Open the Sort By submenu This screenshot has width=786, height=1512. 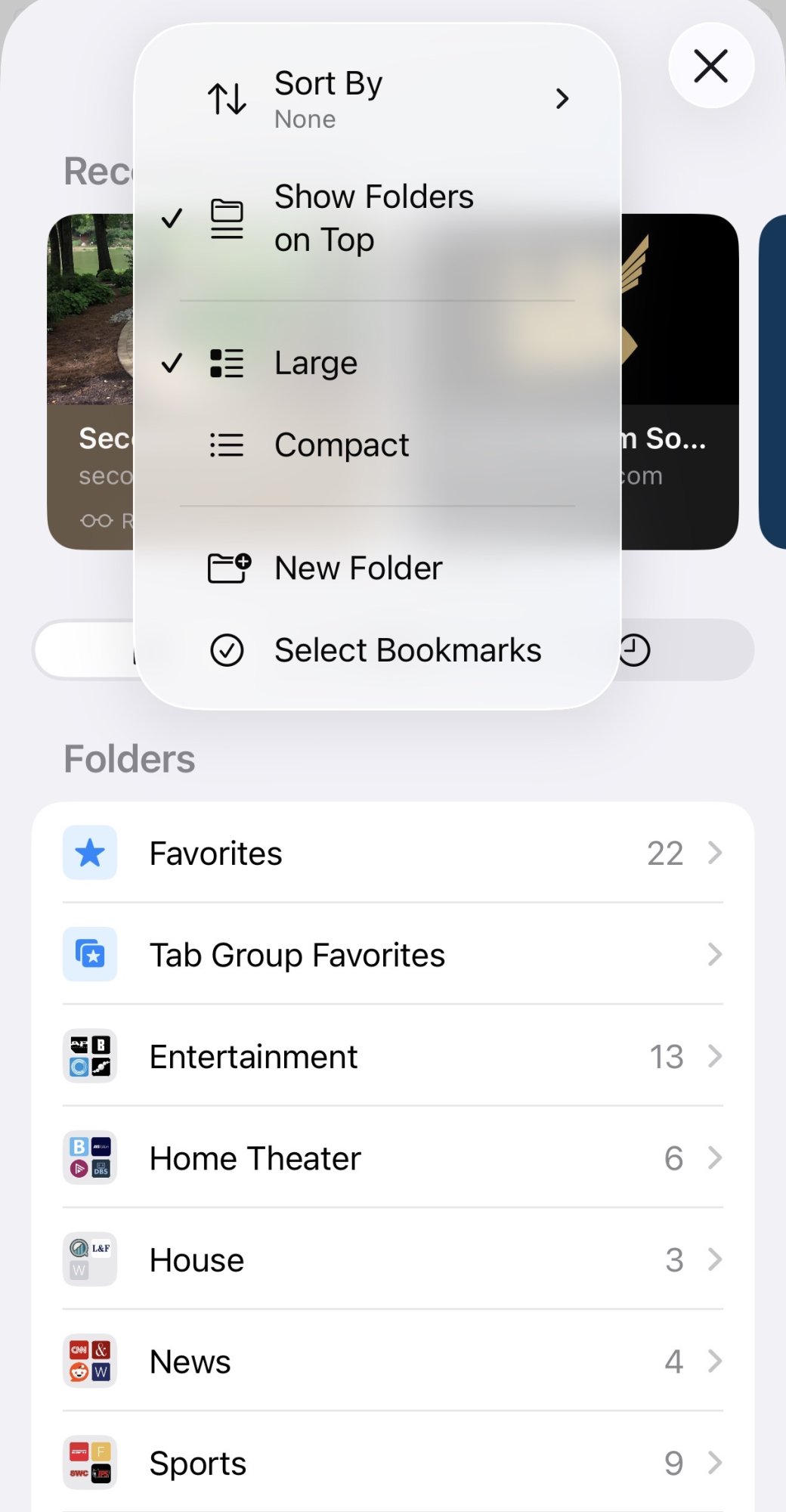coord(377,99)
